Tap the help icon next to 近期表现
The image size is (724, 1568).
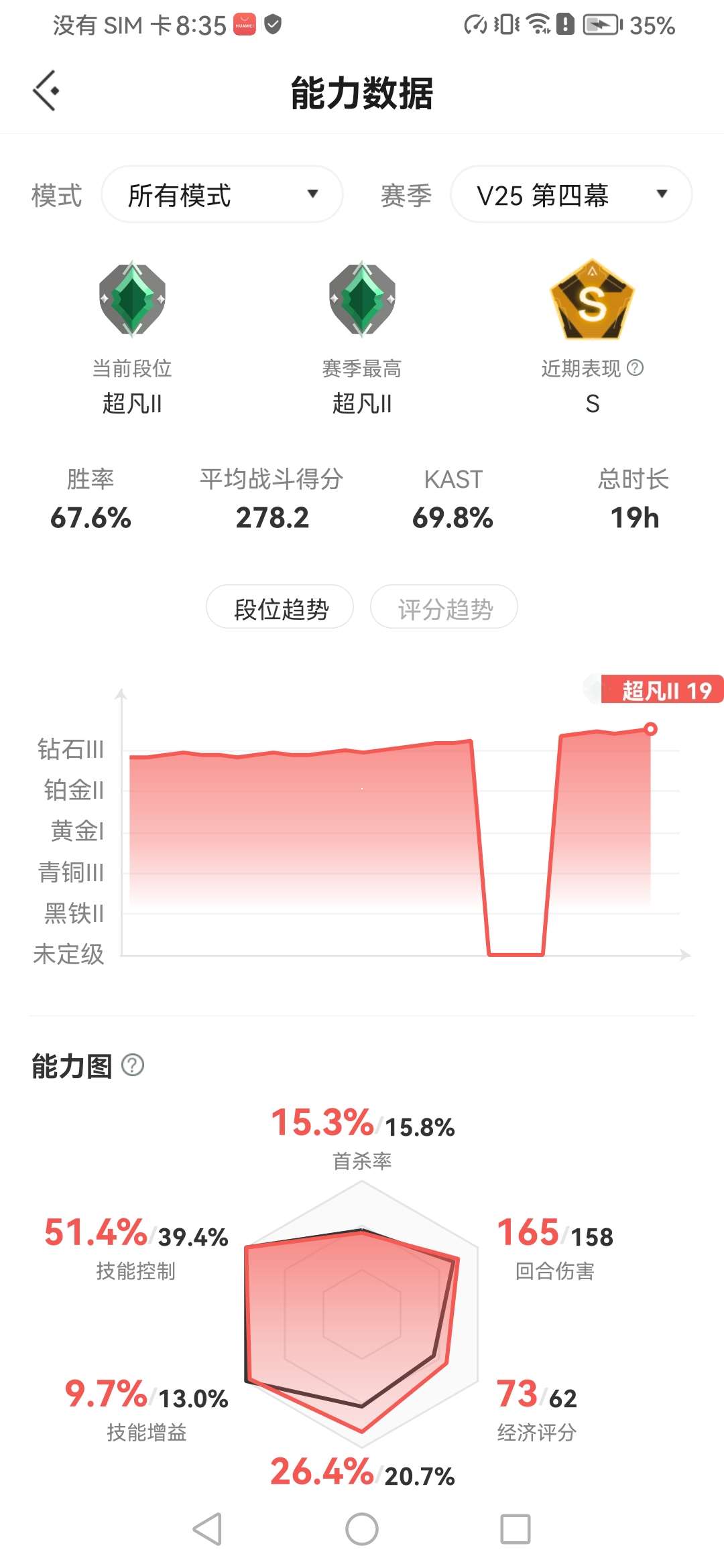[635, 367]
